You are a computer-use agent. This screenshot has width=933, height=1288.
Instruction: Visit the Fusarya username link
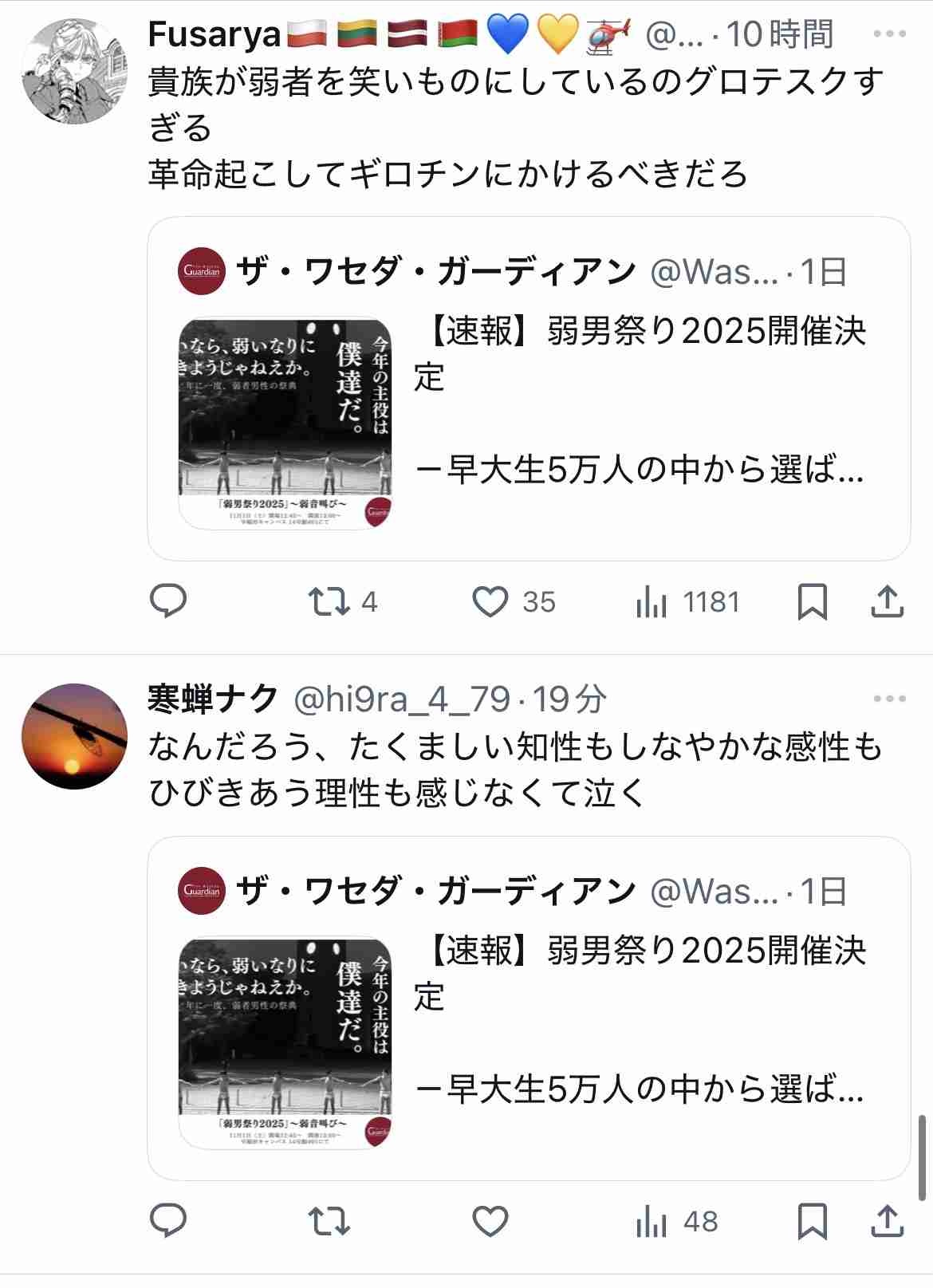tap(215, 34)
